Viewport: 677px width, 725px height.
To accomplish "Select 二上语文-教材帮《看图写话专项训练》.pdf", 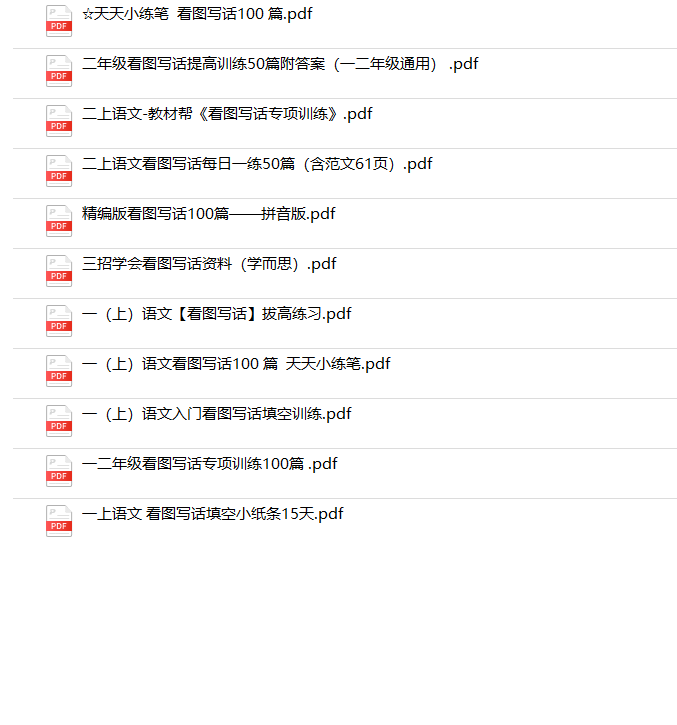I will coord(227,115).
